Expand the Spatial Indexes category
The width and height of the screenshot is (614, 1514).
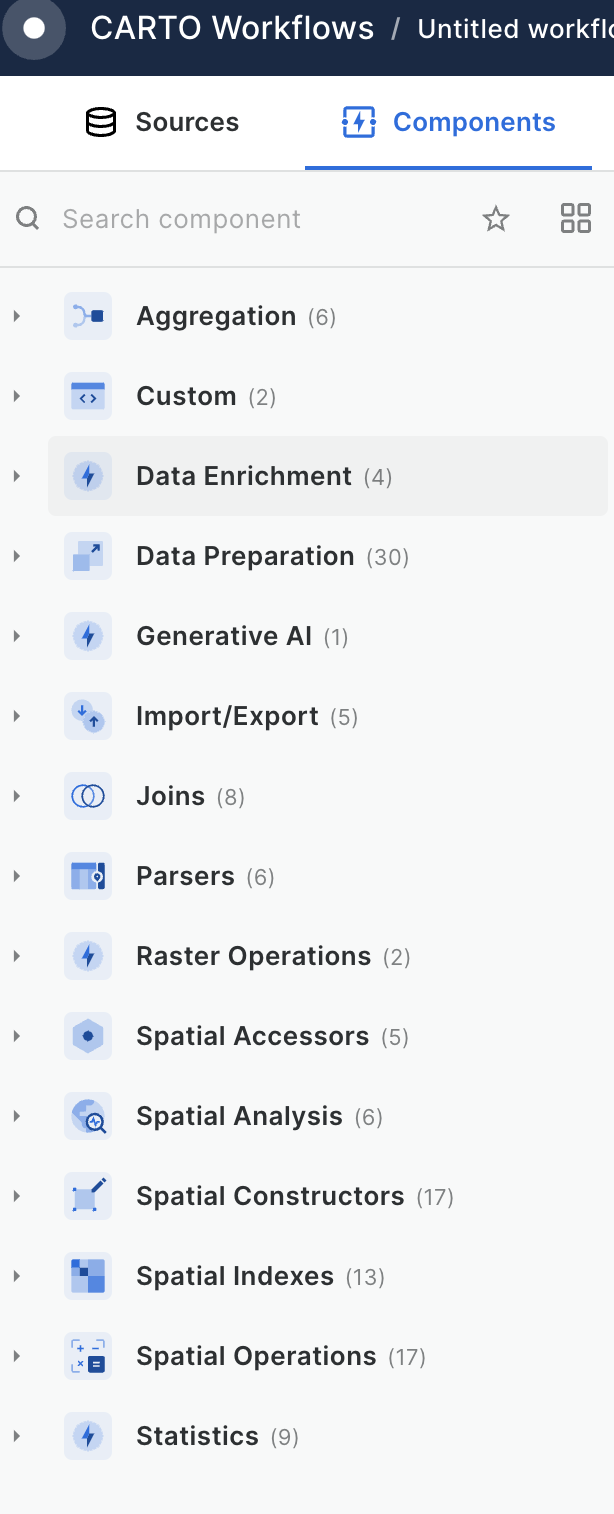[235, 1276]
